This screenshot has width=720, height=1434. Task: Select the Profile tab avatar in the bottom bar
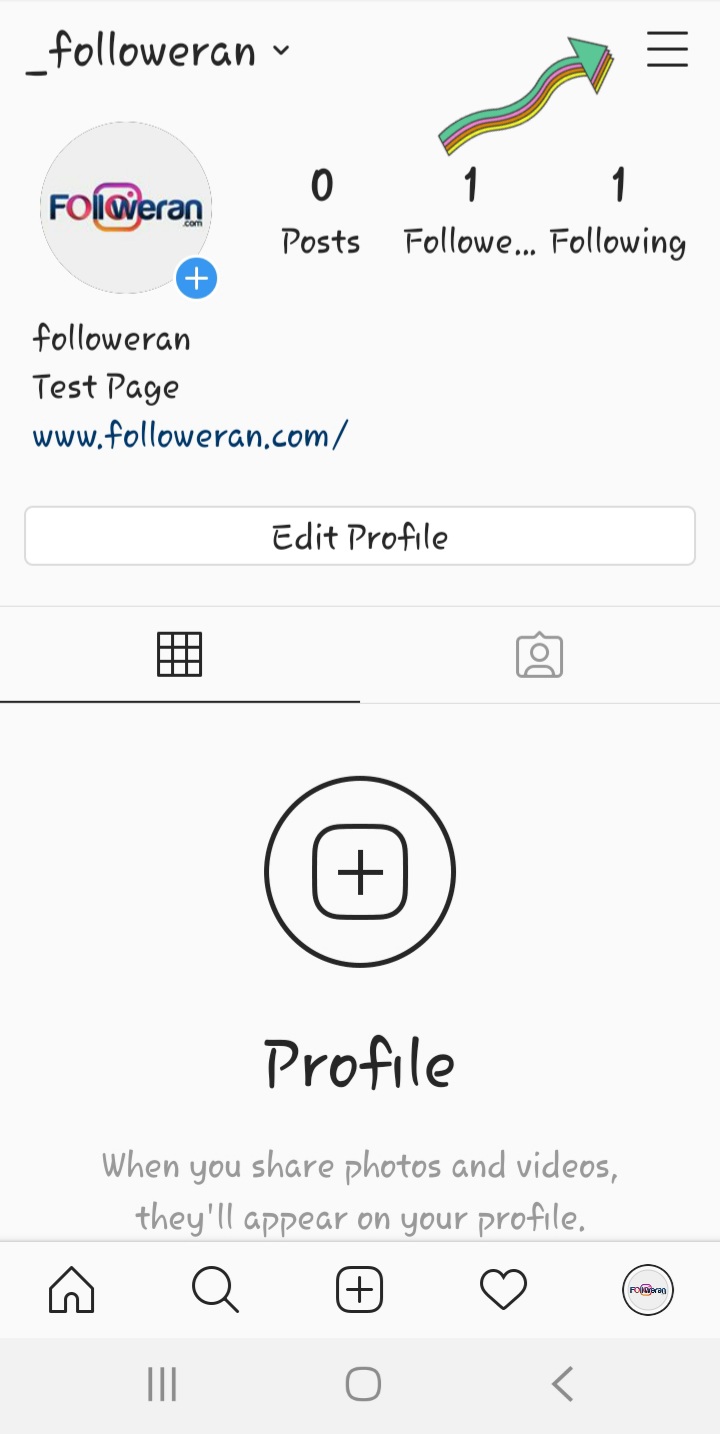(648, 1290)
